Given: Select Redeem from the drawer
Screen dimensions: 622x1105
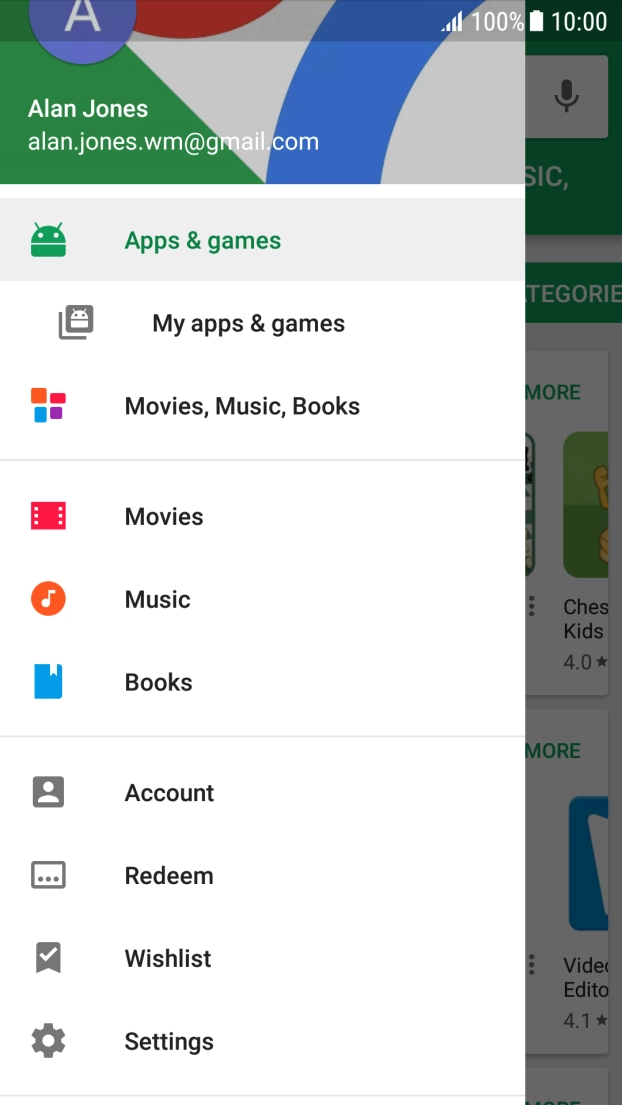Looking at the screenshot, I should [169, 876].
